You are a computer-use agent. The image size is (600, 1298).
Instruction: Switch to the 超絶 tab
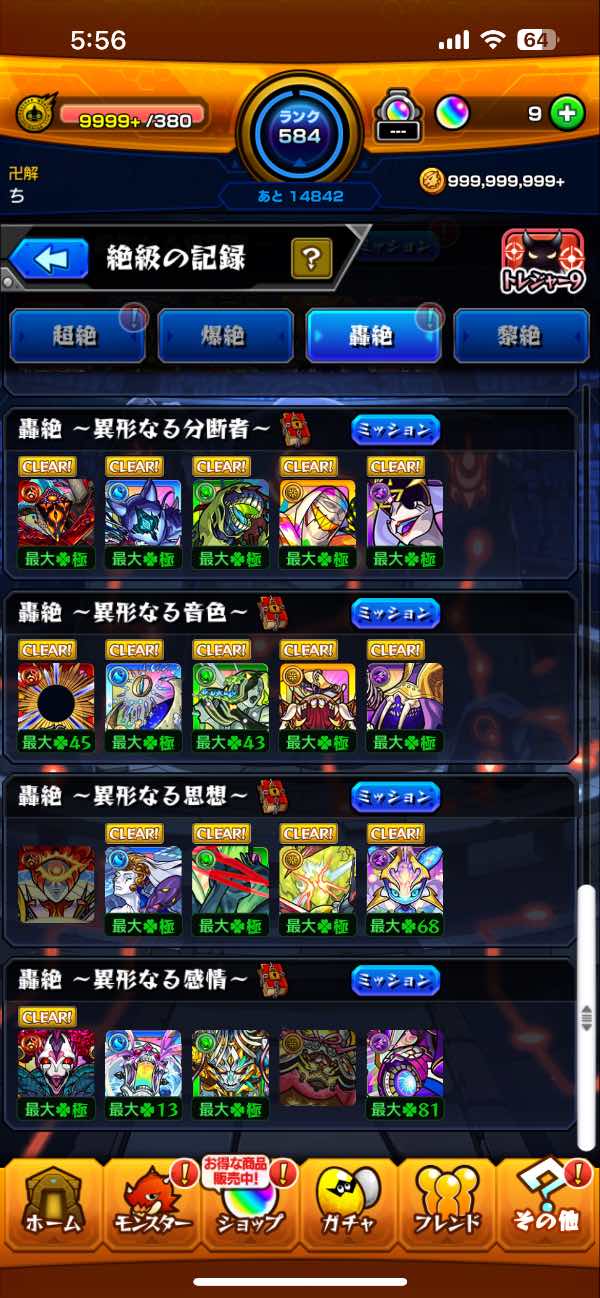[x=76, y=336]
